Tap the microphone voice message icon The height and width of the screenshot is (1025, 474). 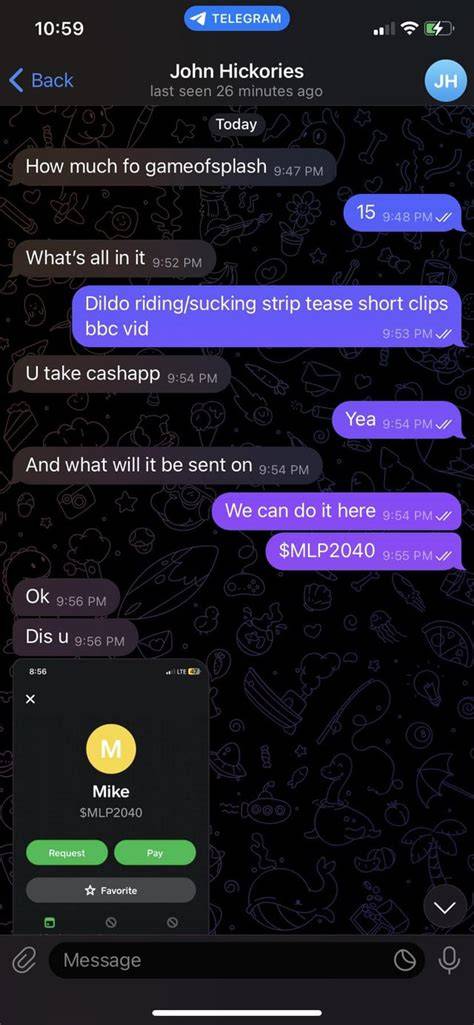click(449, 960)
